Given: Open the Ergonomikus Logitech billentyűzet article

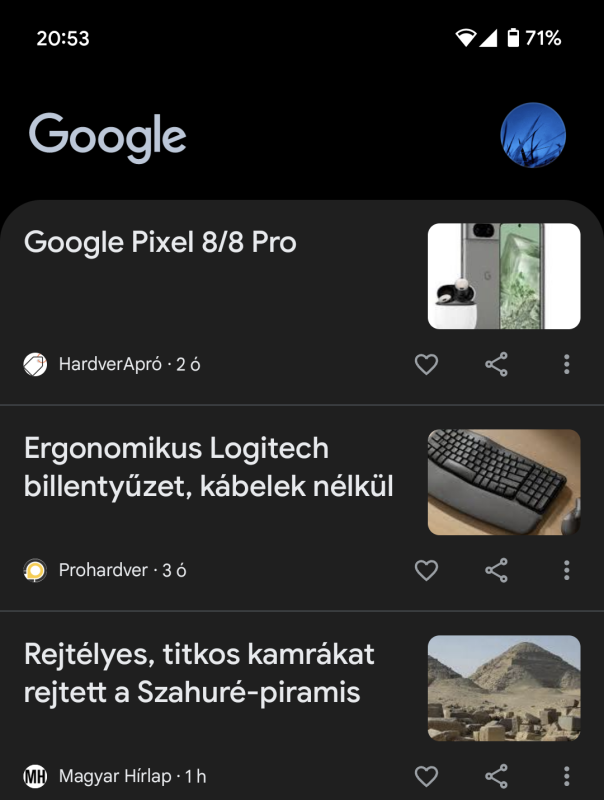Looking at the screenshot, I should tap(208, 468).
